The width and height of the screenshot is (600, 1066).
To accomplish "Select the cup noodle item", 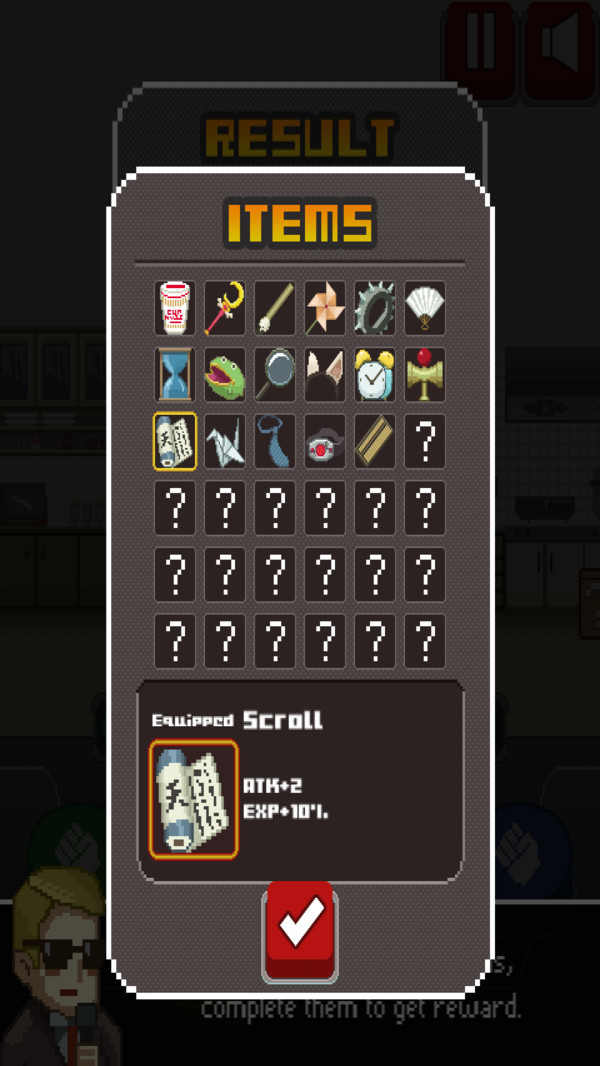I will pos(175,307).
